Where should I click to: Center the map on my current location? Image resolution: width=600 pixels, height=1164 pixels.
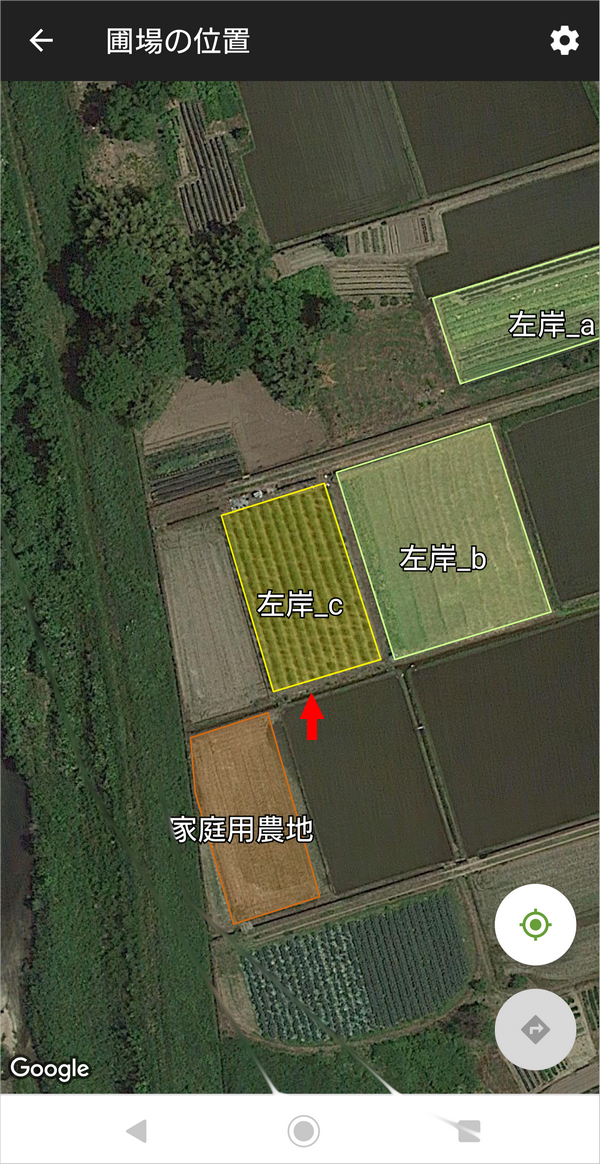535,925
